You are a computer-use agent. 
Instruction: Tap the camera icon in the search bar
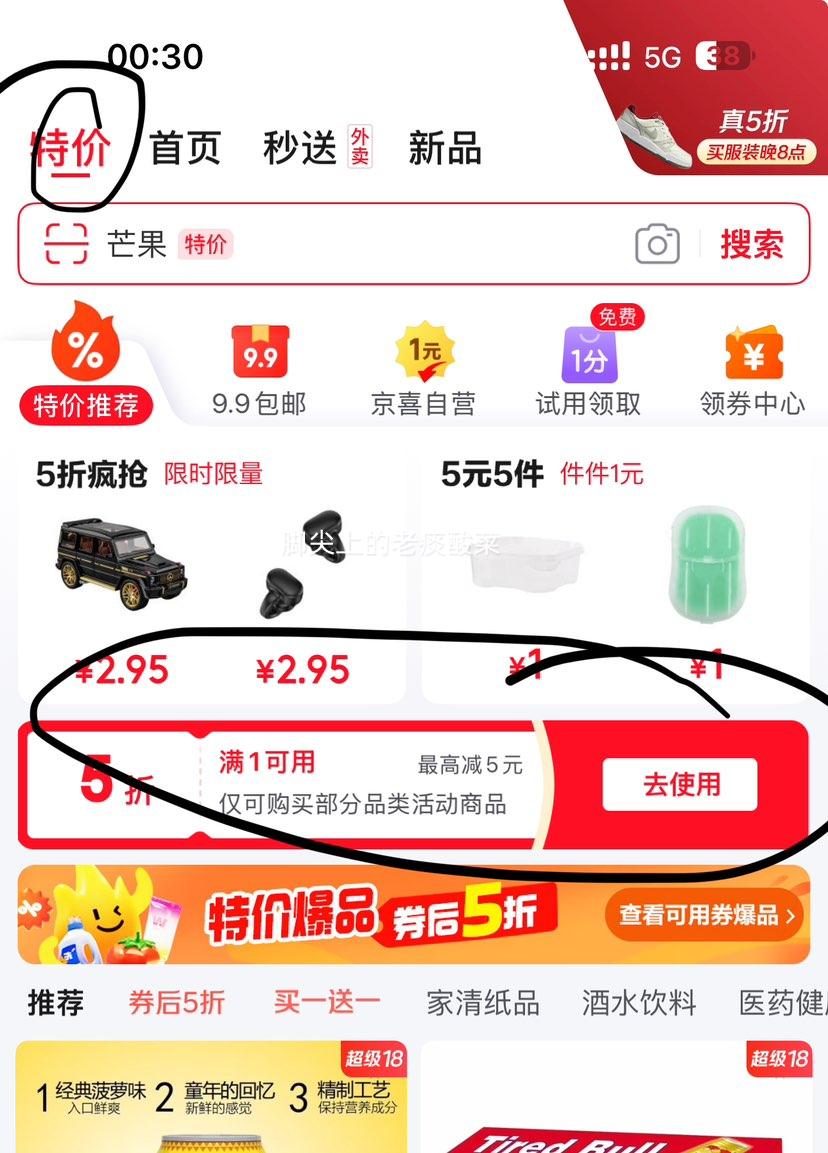coord(656,245)
